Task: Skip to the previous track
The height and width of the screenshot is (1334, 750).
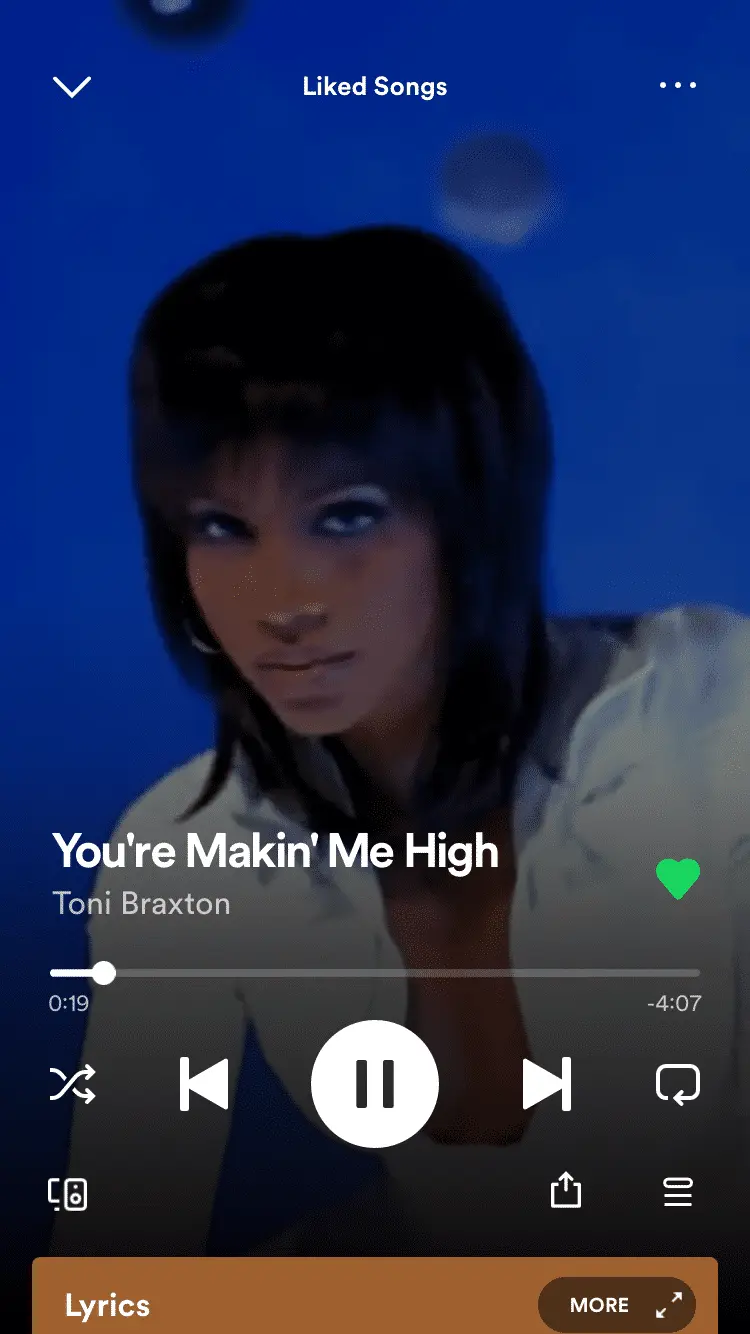Action: 204,1084
